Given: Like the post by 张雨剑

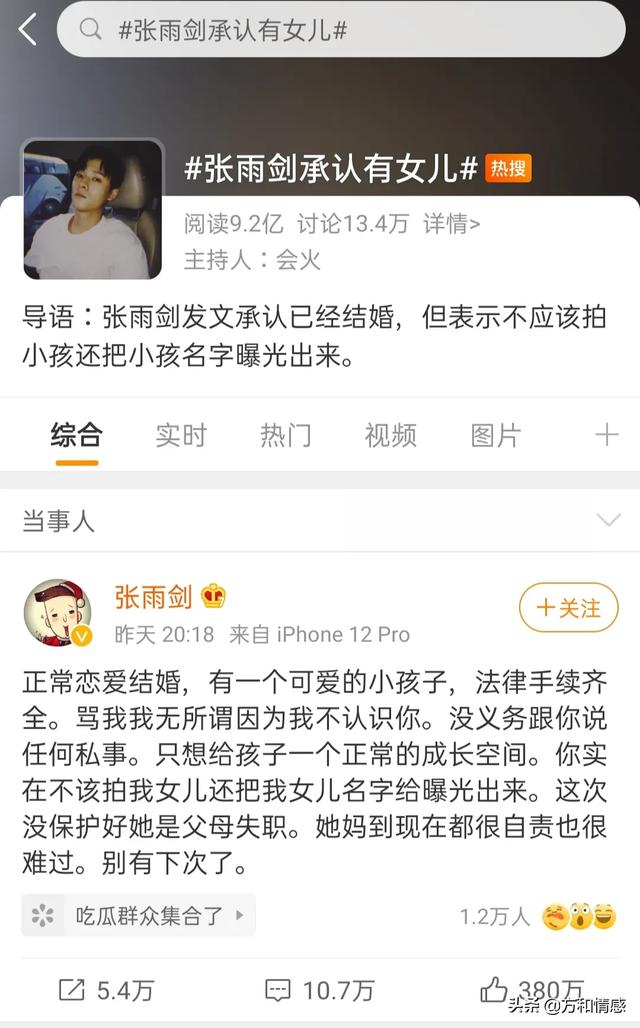Looking at the screenshot, I should coord(531,990).
